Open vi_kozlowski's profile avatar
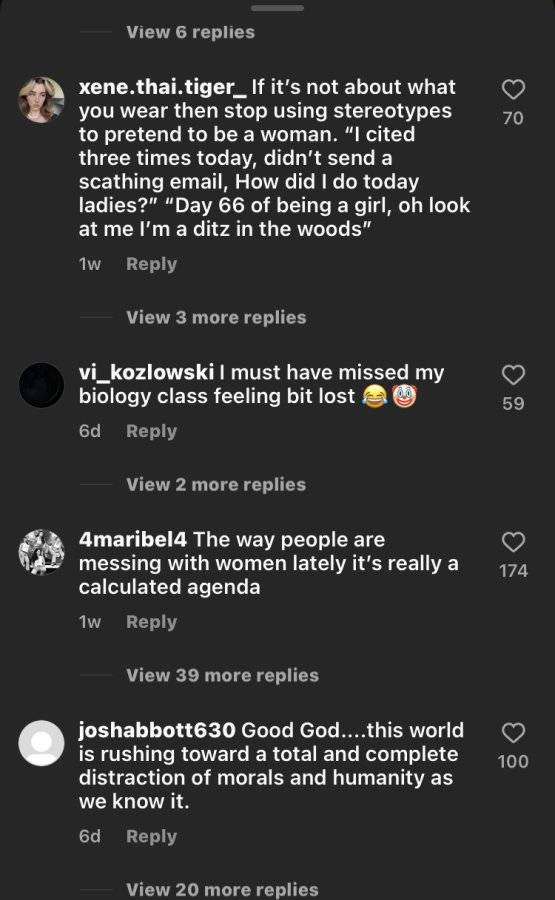 pyautogui.click(x=41, y=385)
